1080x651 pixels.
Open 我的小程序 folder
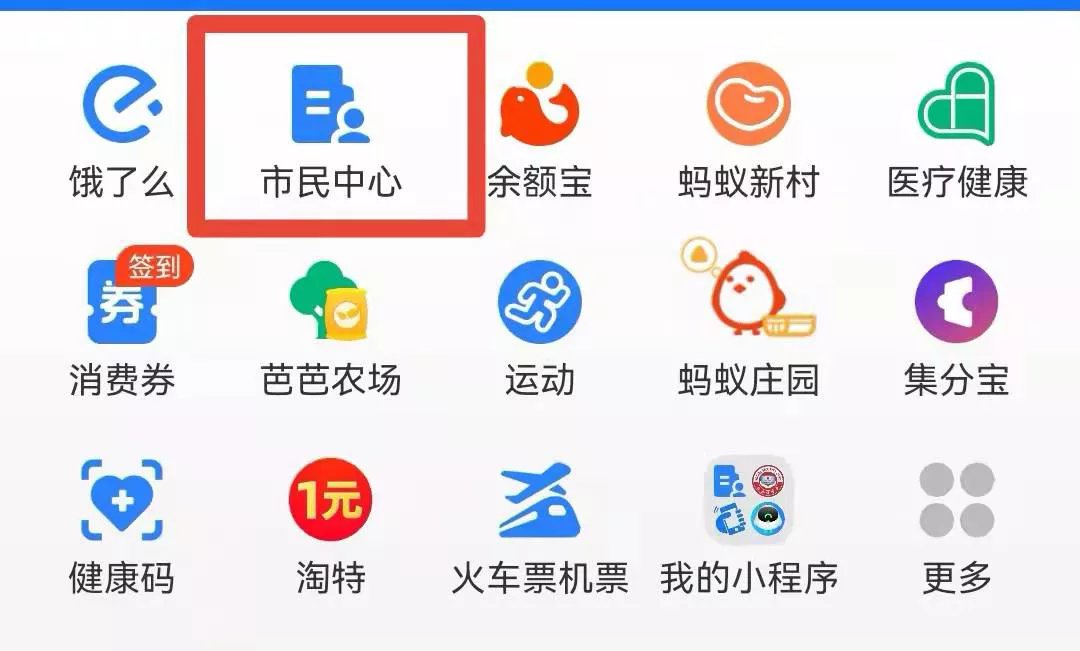748,500
